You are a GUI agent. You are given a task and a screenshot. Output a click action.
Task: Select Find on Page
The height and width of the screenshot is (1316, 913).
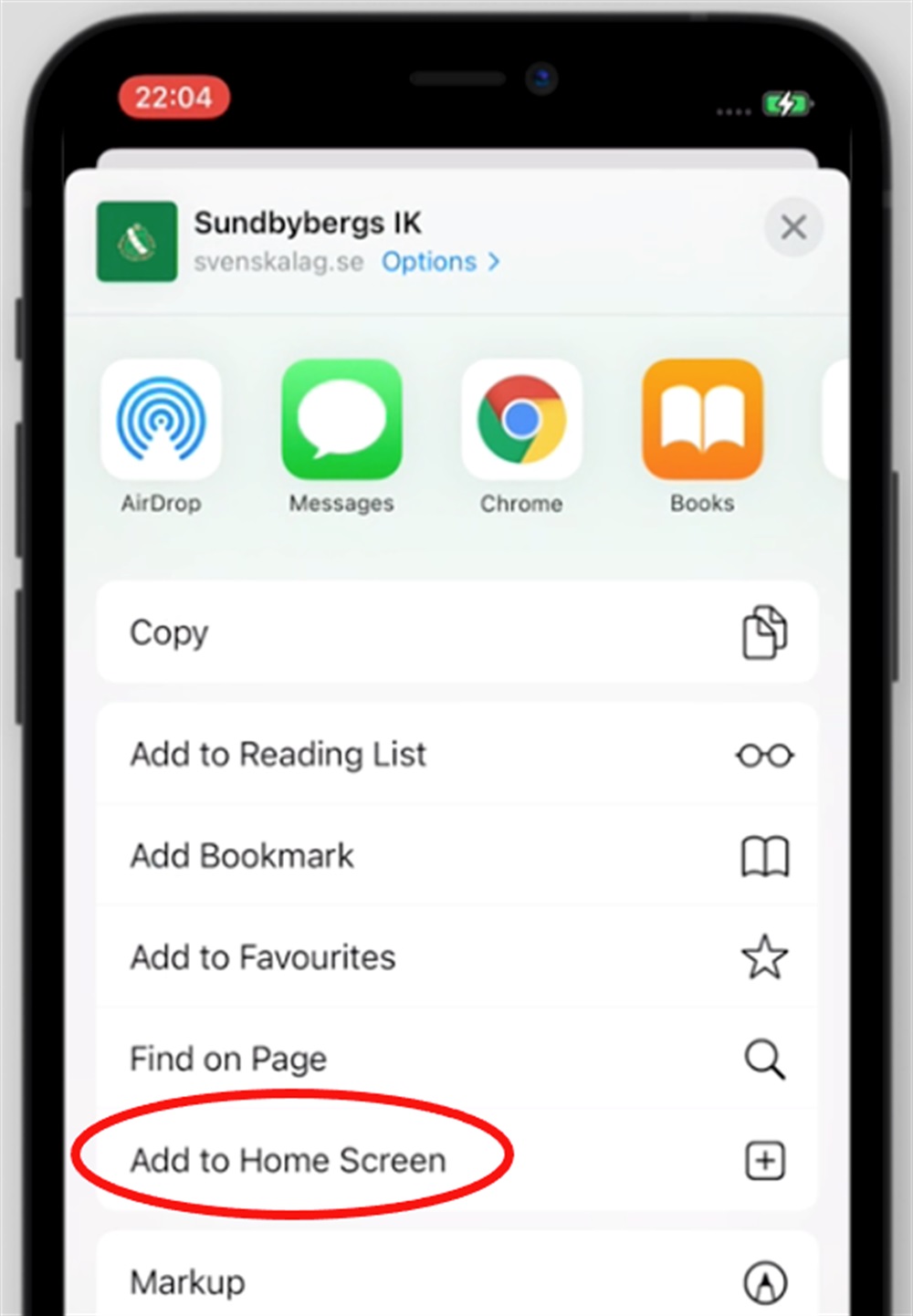[456, 1059]
